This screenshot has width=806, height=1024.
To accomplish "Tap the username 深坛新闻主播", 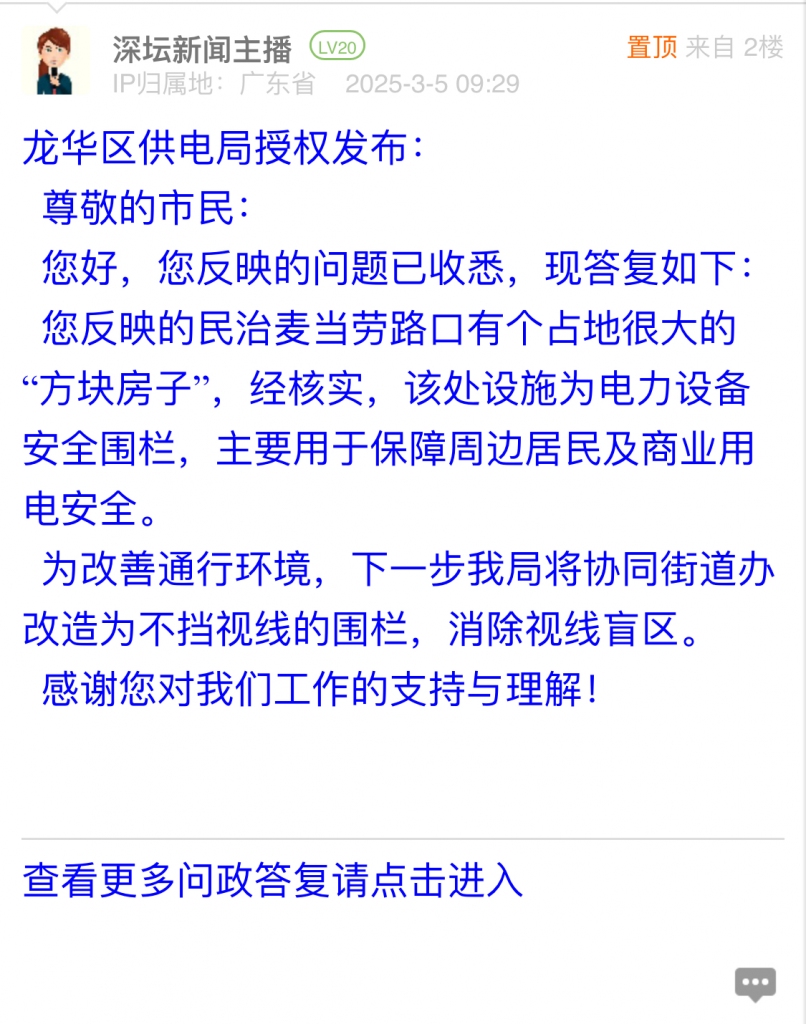I will point(201,47).
